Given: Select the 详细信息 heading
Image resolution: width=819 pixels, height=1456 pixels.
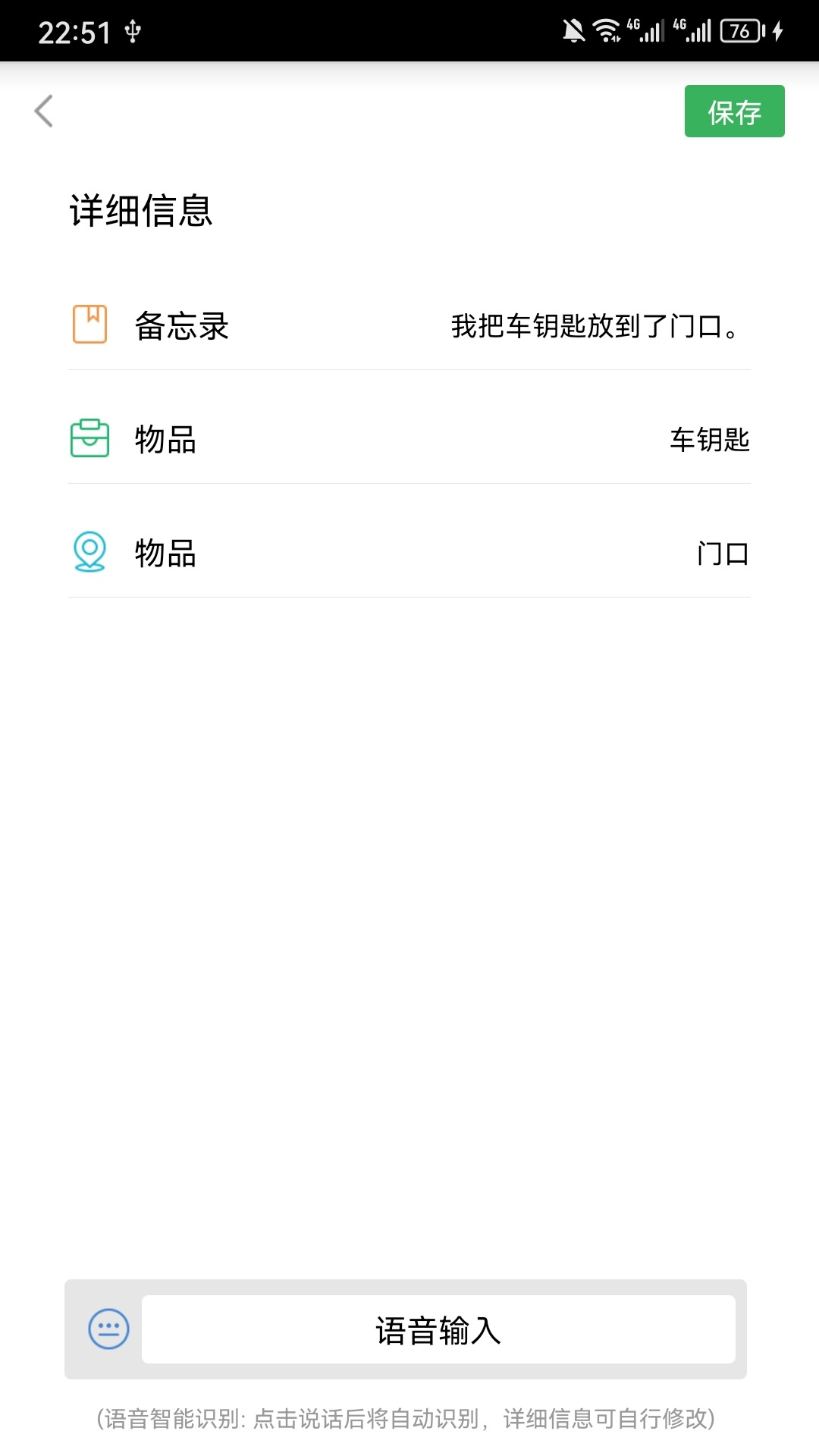Looking at the screenshot, I should (x=141, y=212).
